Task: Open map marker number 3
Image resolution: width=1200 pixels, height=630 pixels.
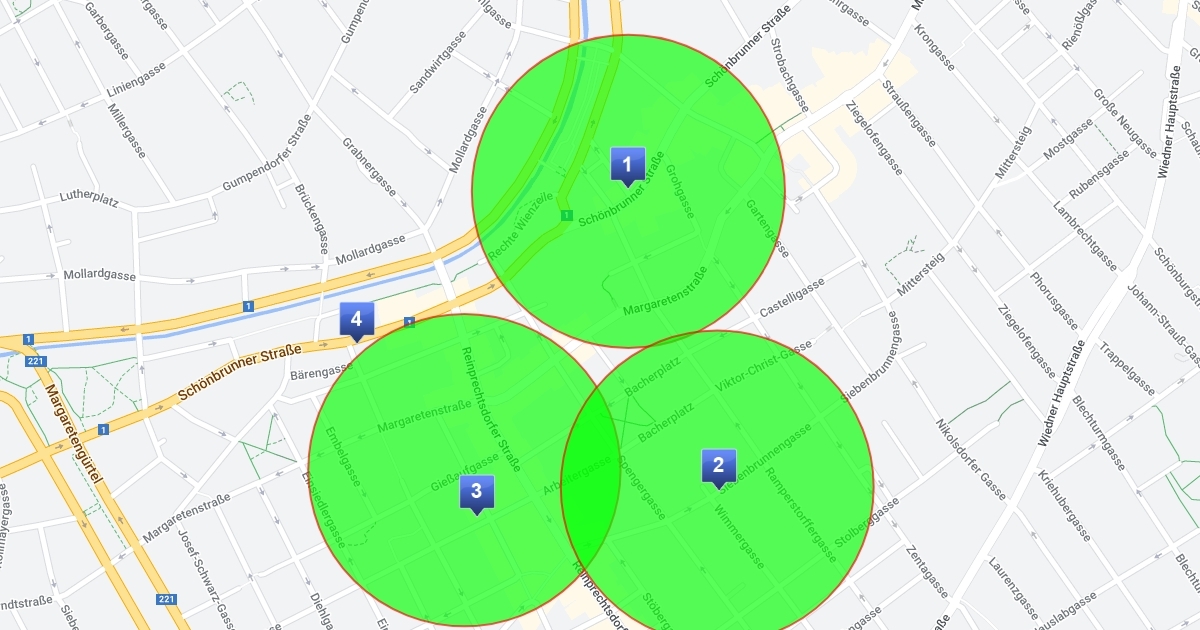Action: click(477, 491)
